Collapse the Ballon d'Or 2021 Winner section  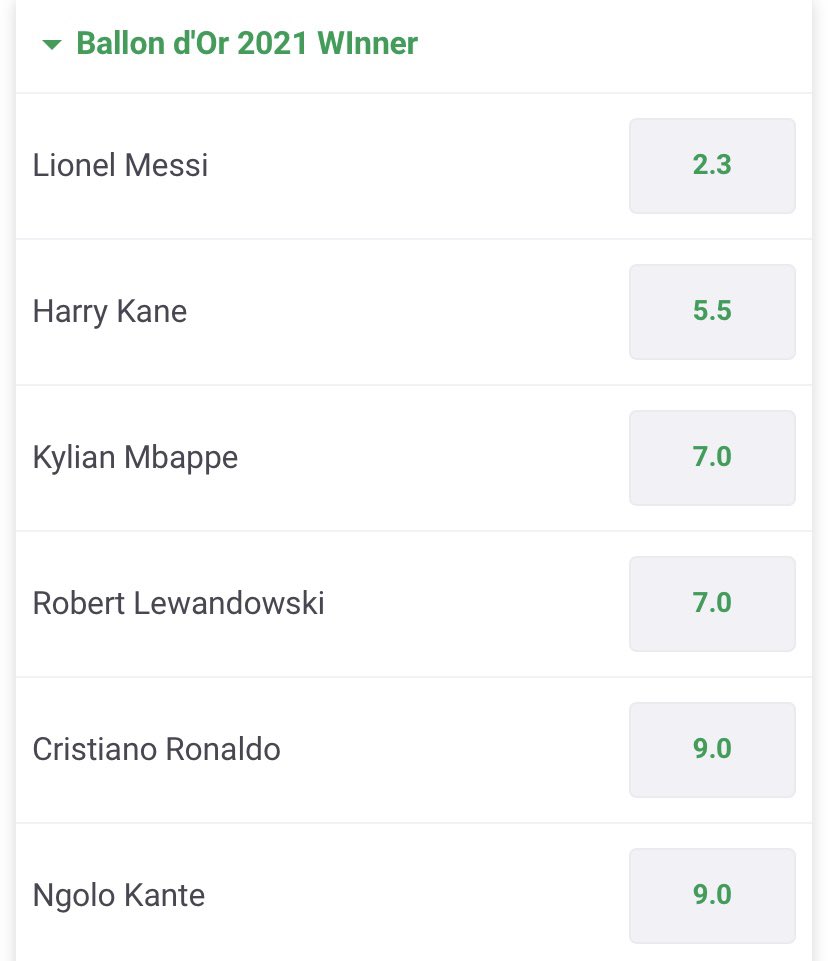point(53,44)
